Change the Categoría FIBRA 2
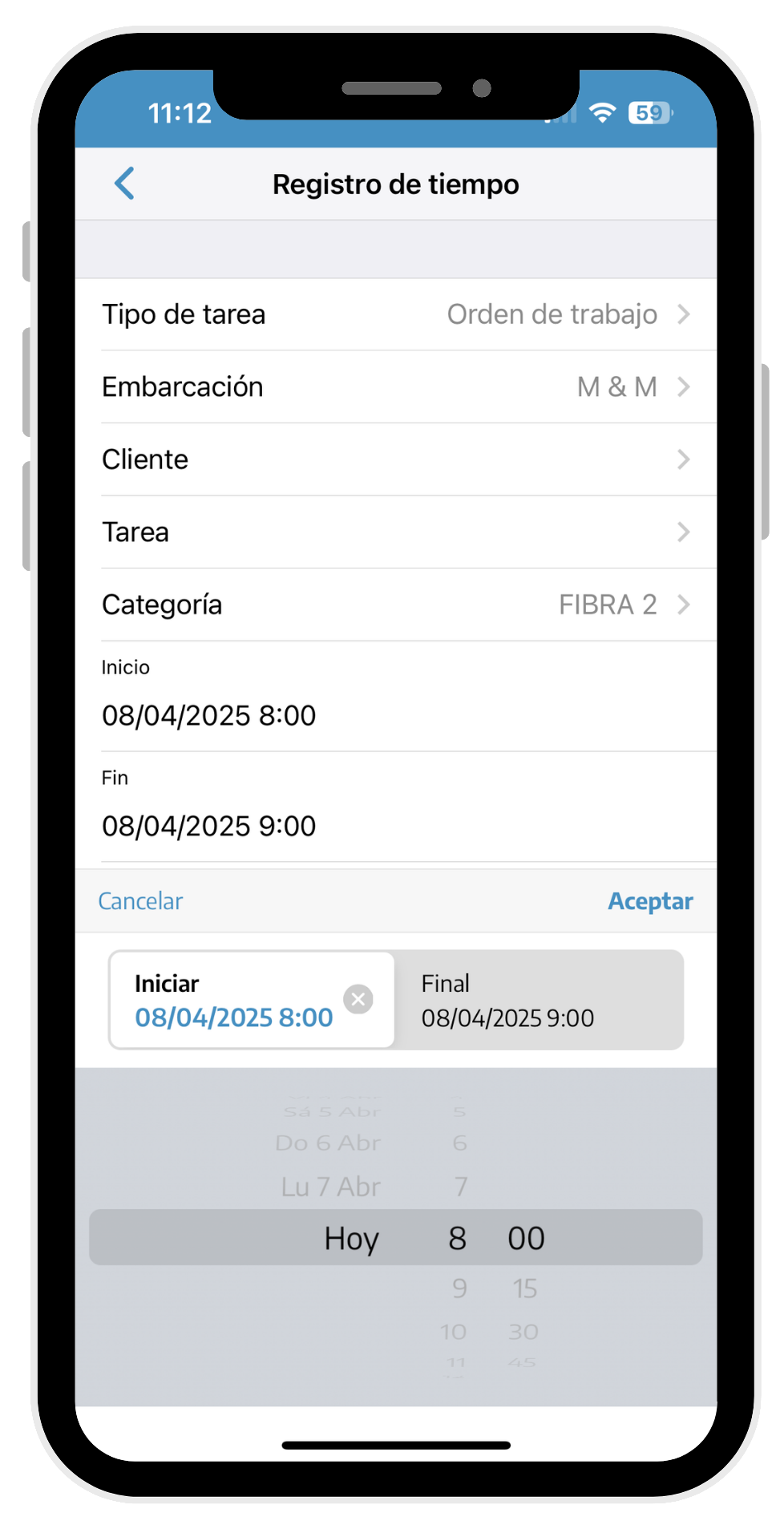 click(x=396, y=605)
